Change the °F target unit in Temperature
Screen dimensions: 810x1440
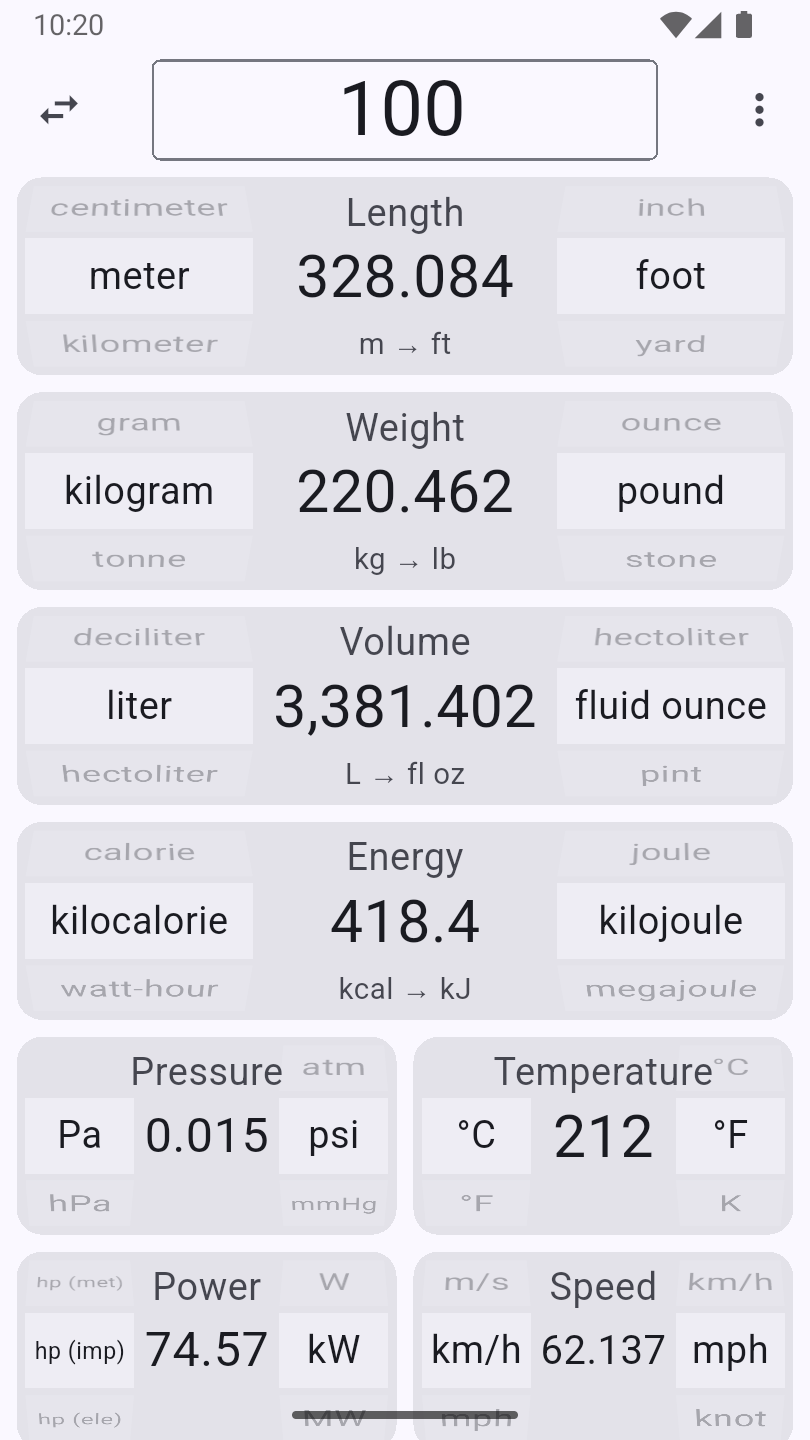coord(730,1136)
